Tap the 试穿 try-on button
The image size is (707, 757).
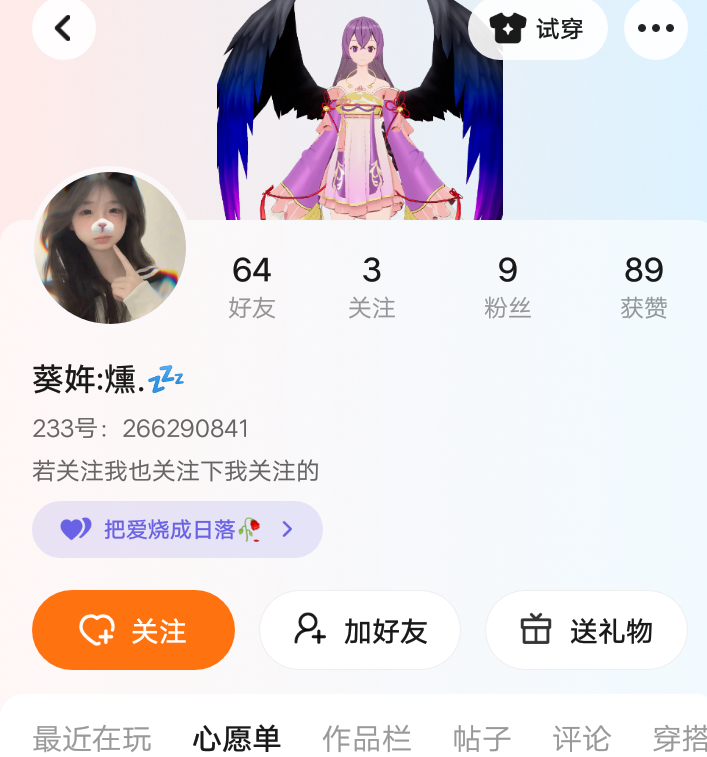[x=538, y=28]
